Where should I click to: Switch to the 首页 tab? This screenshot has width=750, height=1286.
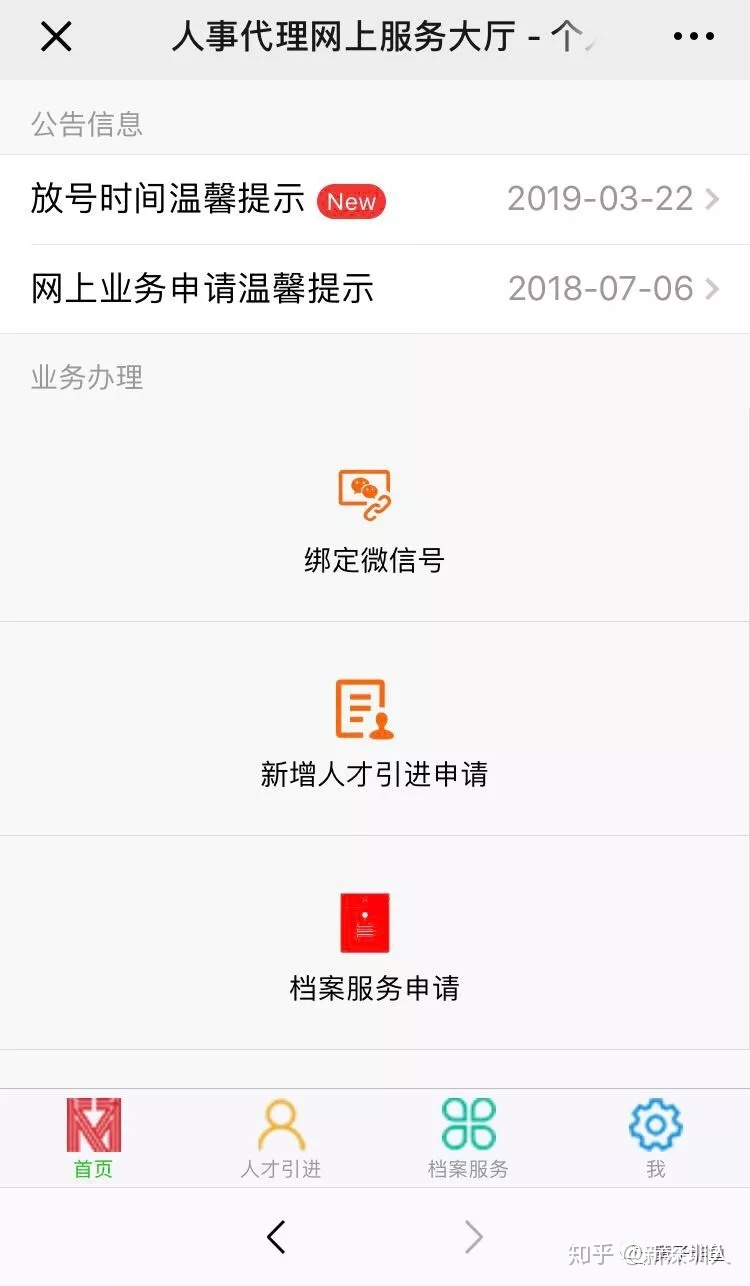[x=94, y=1138]
